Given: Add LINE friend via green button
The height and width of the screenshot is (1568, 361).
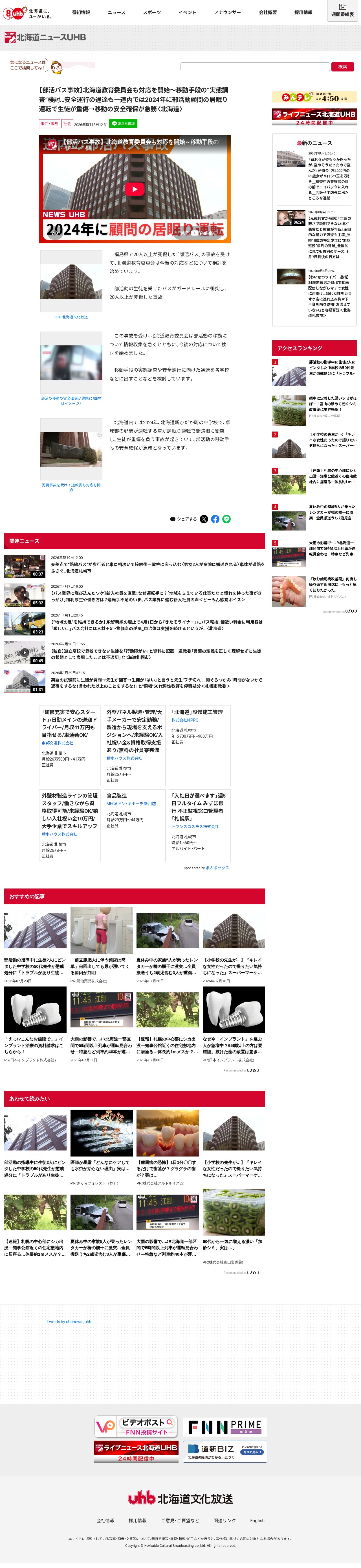Looking at the screenshot, I should 123,124.
